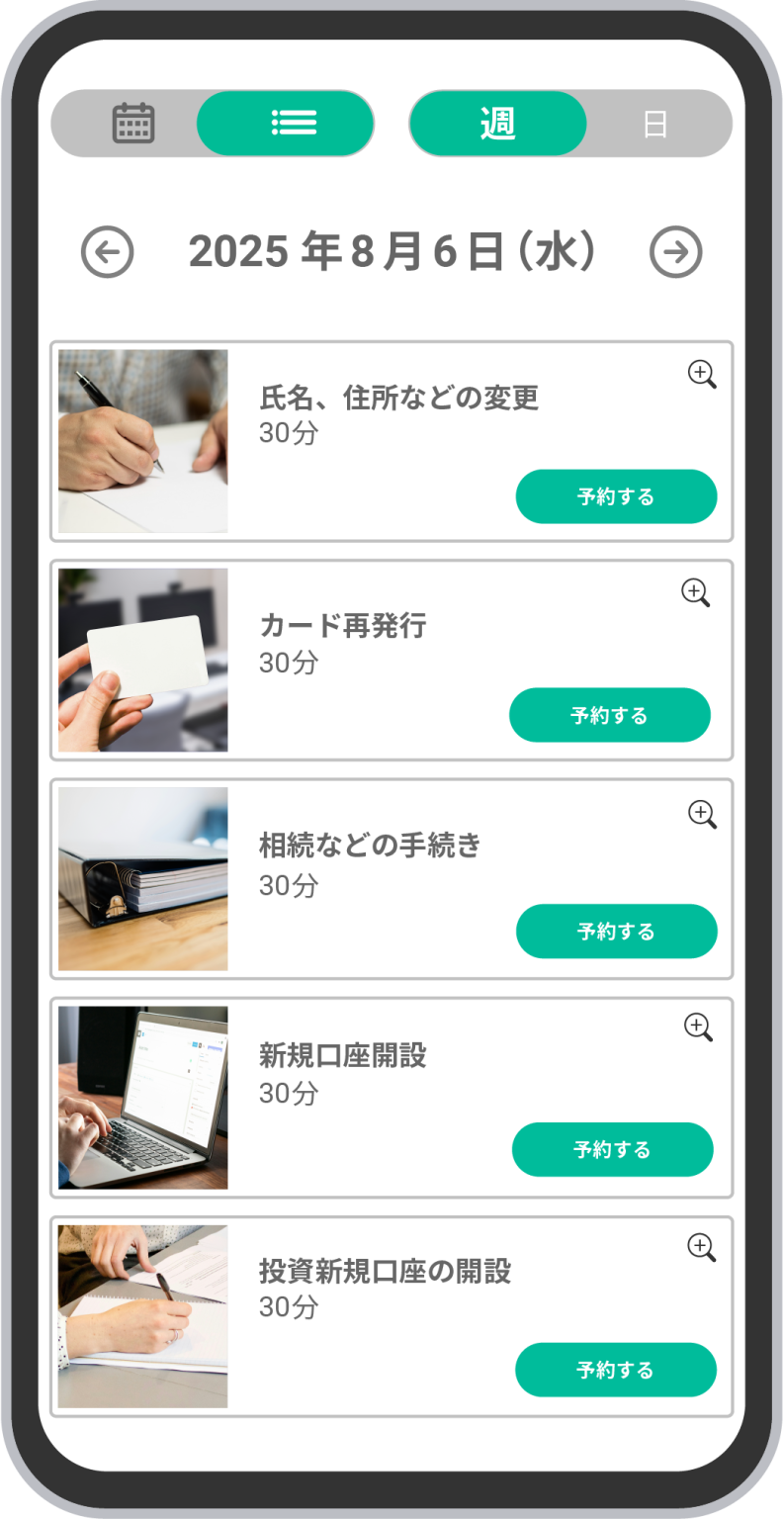
Task: Book the カード再発行 service
Action: pos(609,715)
